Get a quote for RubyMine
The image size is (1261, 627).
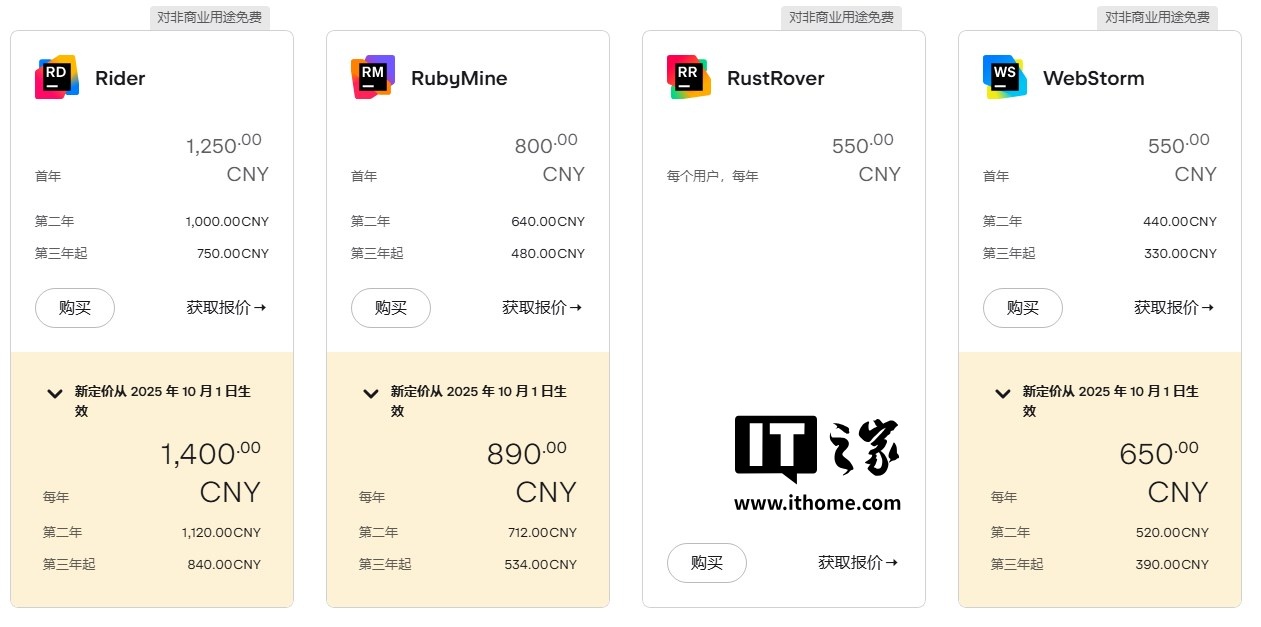point(542,308)
